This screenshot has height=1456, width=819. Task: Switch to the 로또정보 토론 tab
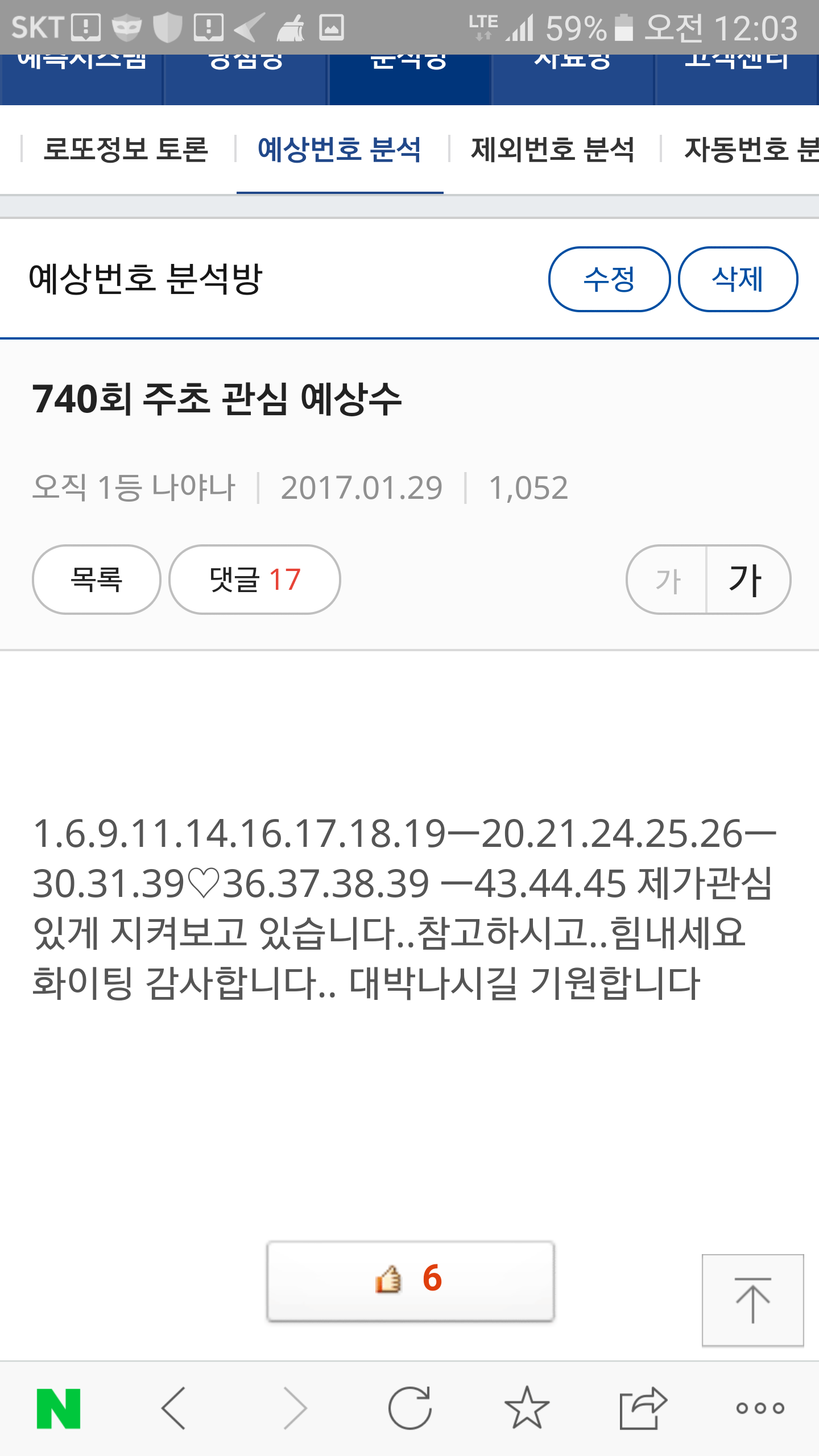tap(126, 150)
